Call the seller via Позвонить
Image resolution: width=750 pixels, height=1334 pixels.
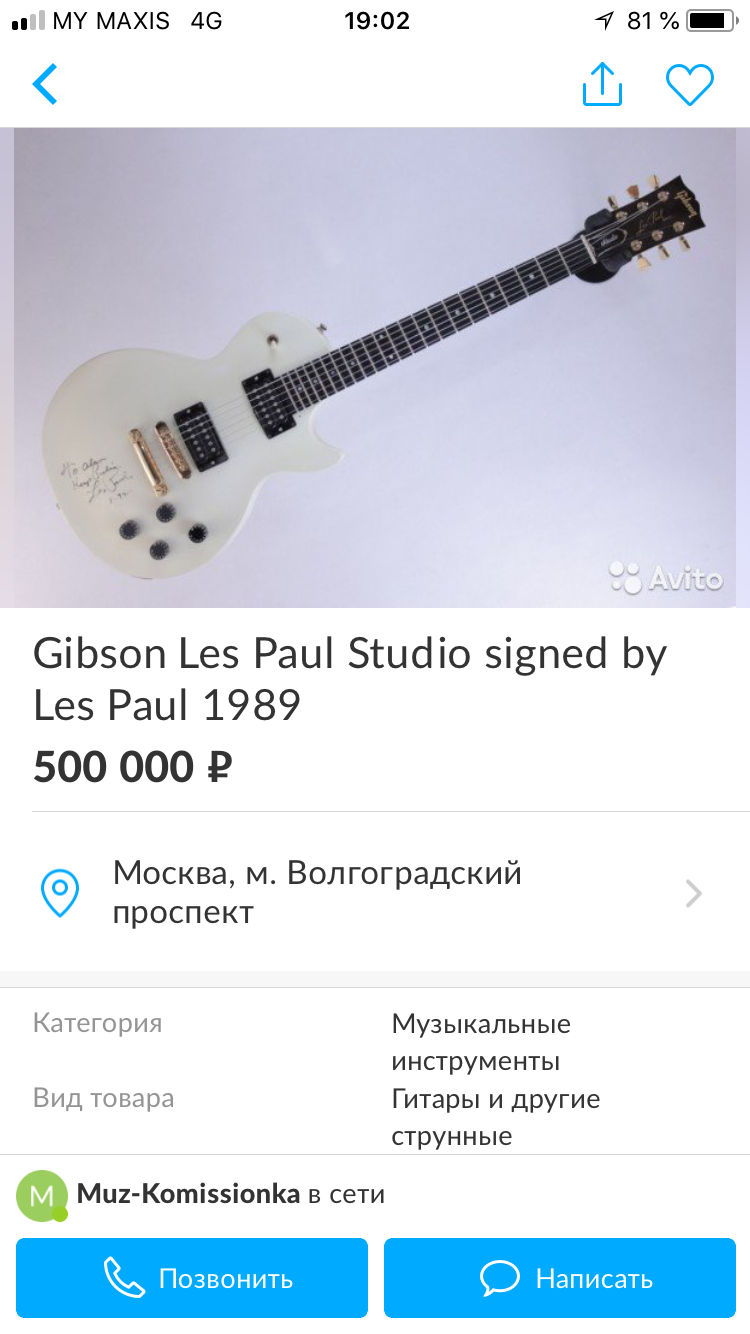(192, 1277)
